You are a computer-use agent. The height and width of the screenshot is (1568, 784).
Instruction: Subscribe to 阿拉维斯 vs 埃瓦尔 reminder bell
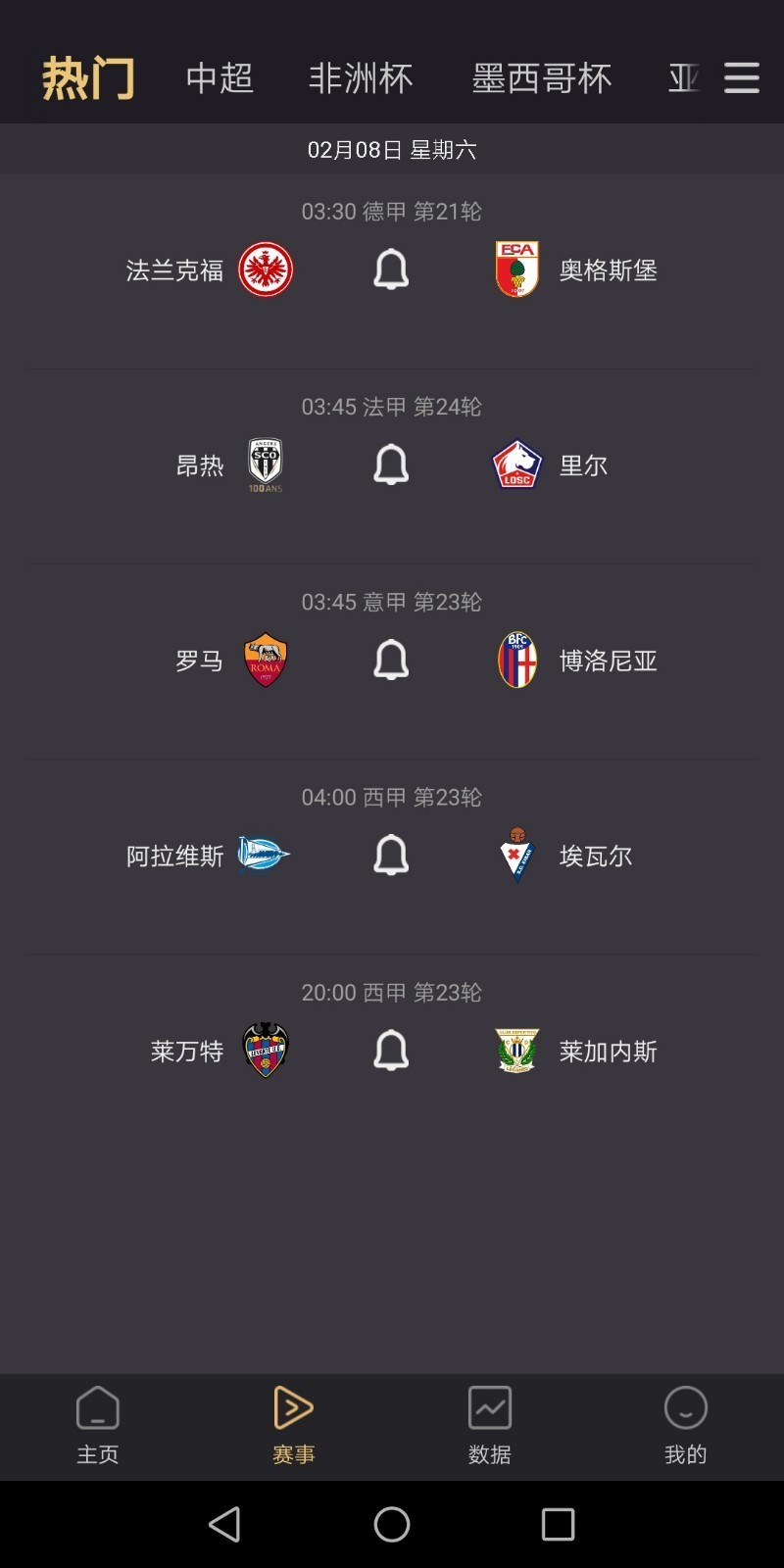391,856
